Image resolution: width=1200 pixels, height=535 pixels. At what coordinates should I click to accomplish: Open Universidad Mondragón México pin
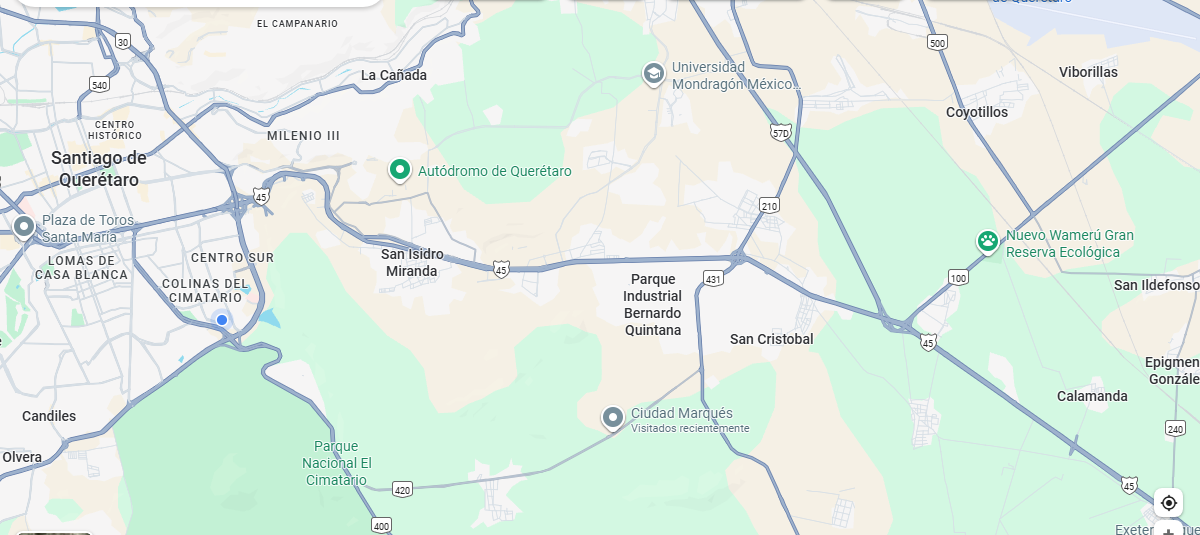click(653, 74)
